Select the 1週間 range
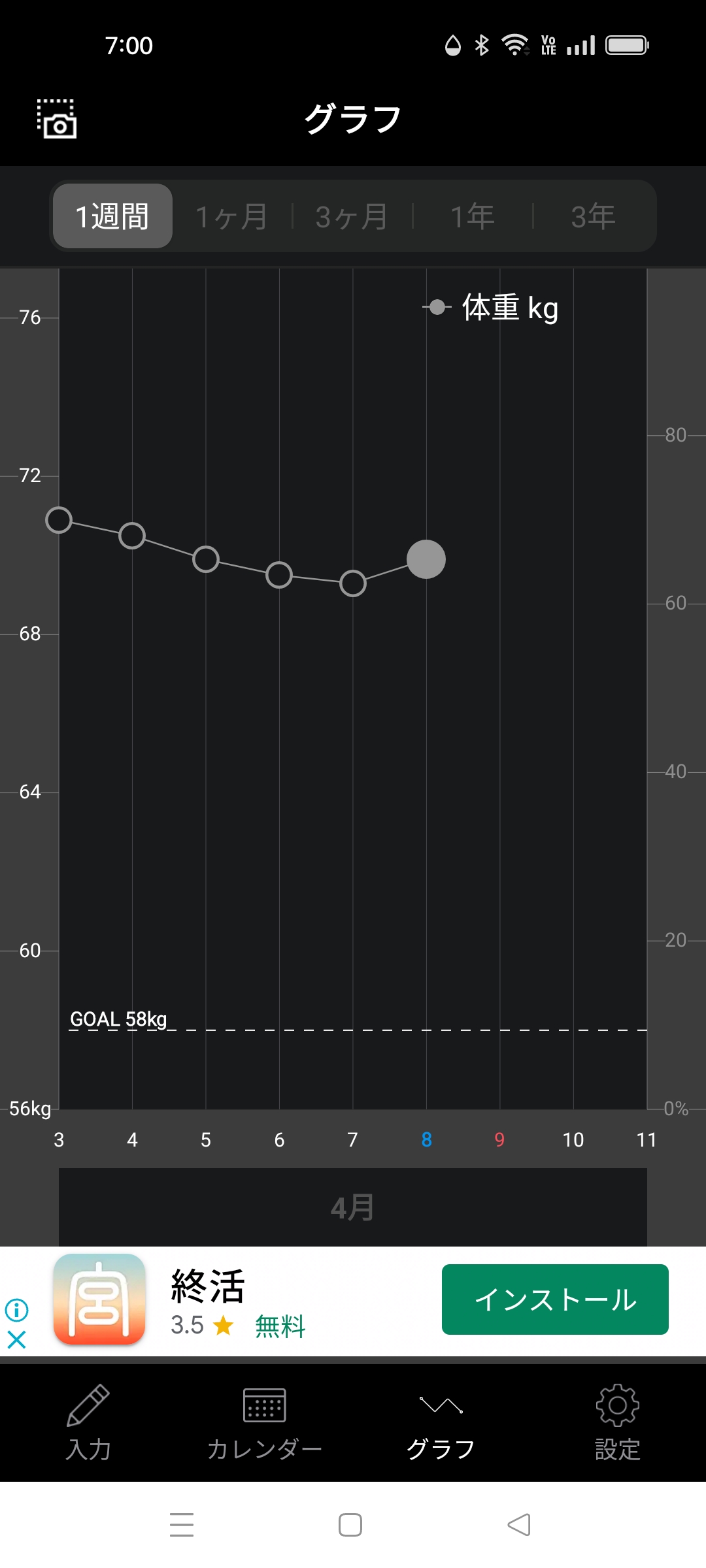Image resolution: width=706 pixels, height=1568 pixels. tap(112, 216)
